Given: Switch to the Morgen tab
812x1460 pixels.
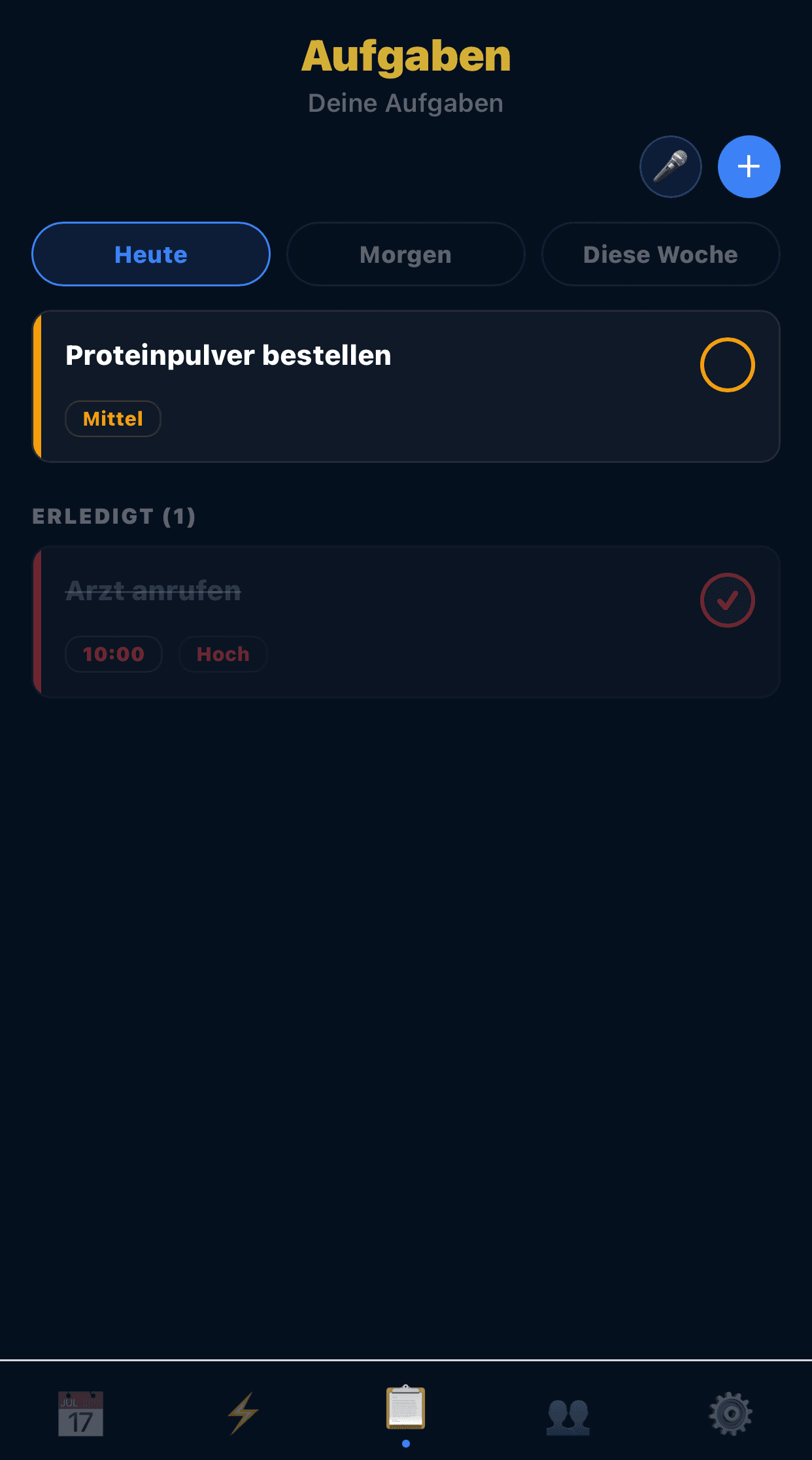Looking at the screenshot, I should coord(405,254).
